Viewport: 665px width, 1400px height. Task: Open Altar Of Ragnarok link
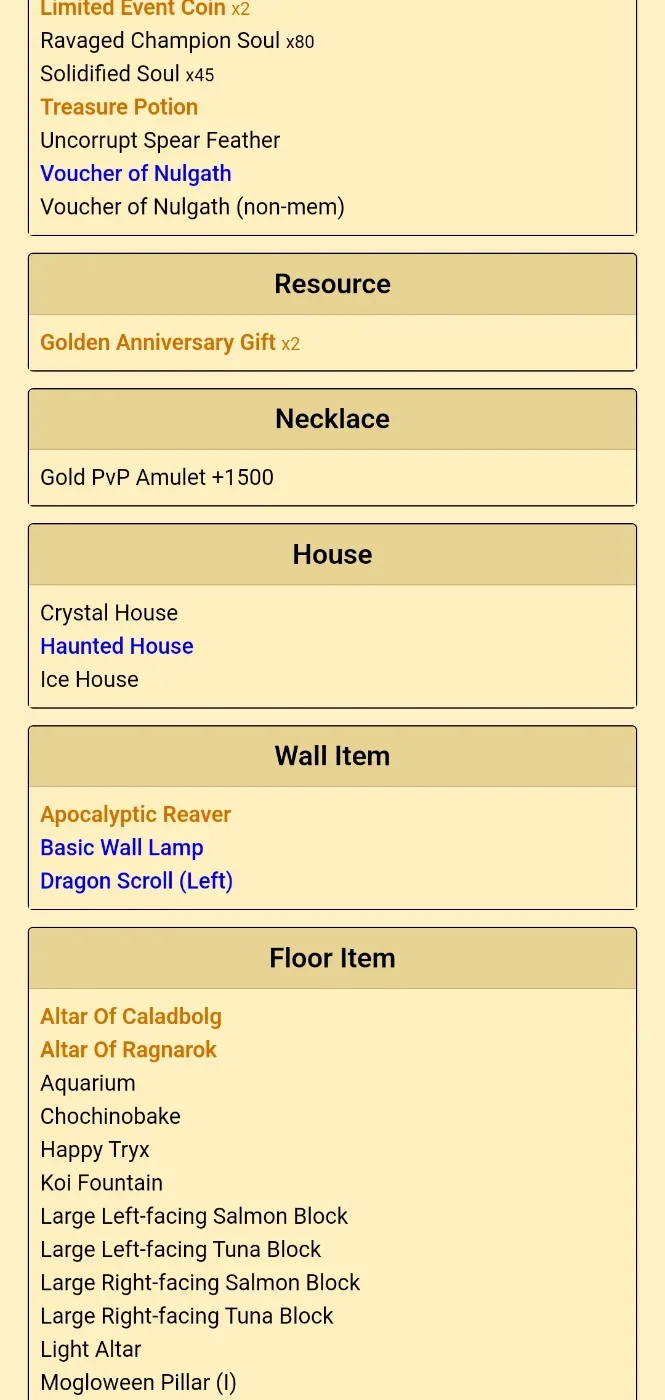pyautogui.click(x=128, y=1050)
